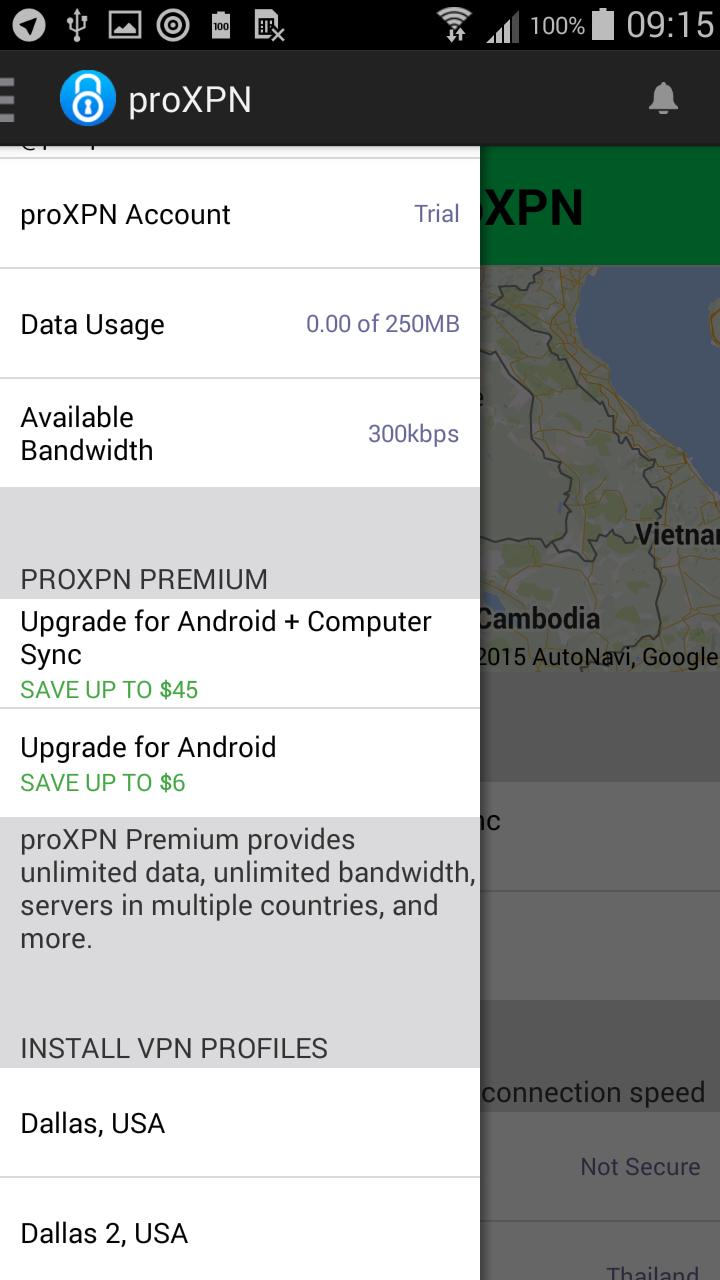
Task: Choose Upgrade for Android + Computer Sync
Action: coord(240,650)
